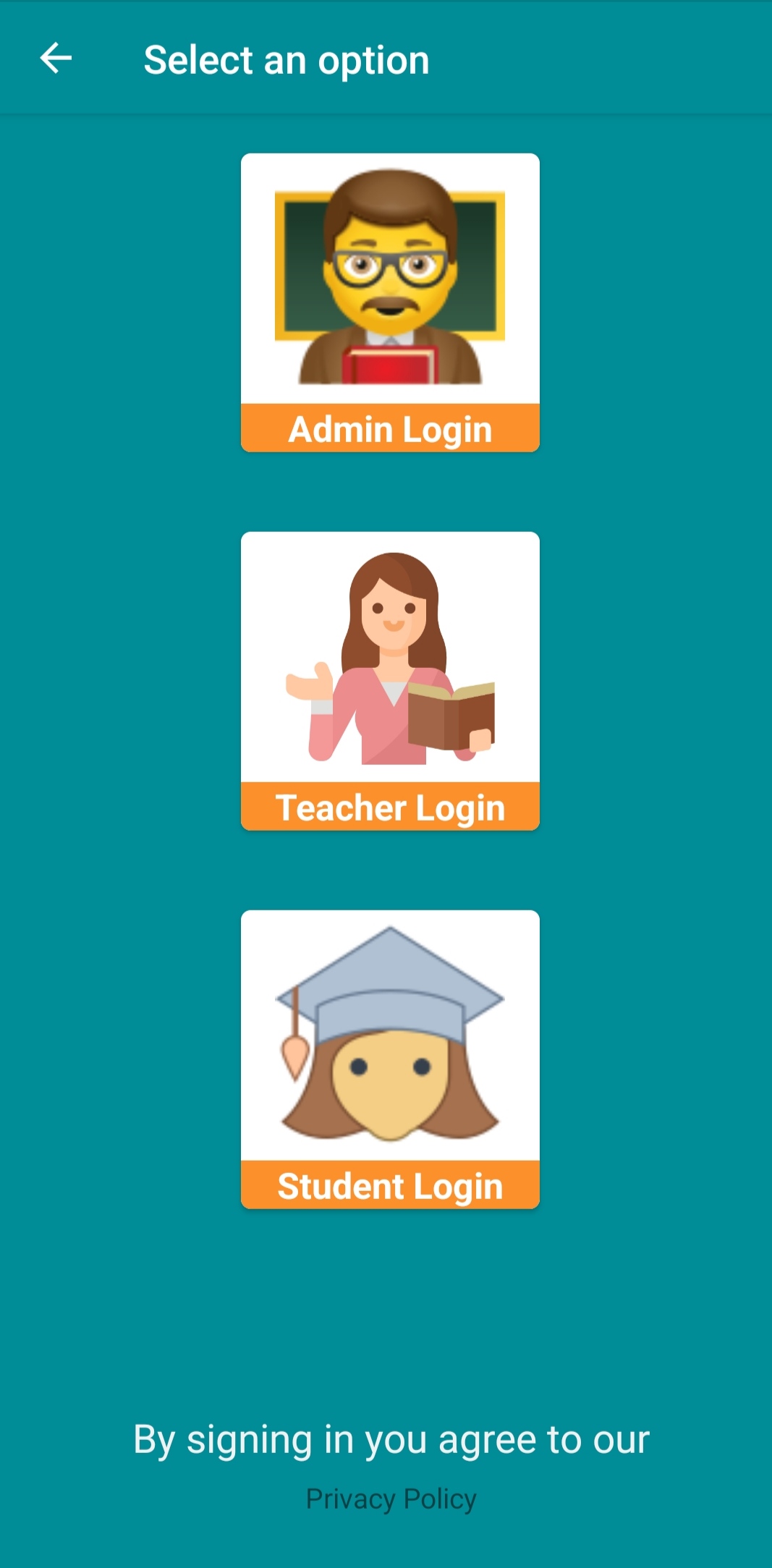The height and width of the screenshot is (1568, 772).
Task: Go back using the arrow icon
Action: [56, 59]
